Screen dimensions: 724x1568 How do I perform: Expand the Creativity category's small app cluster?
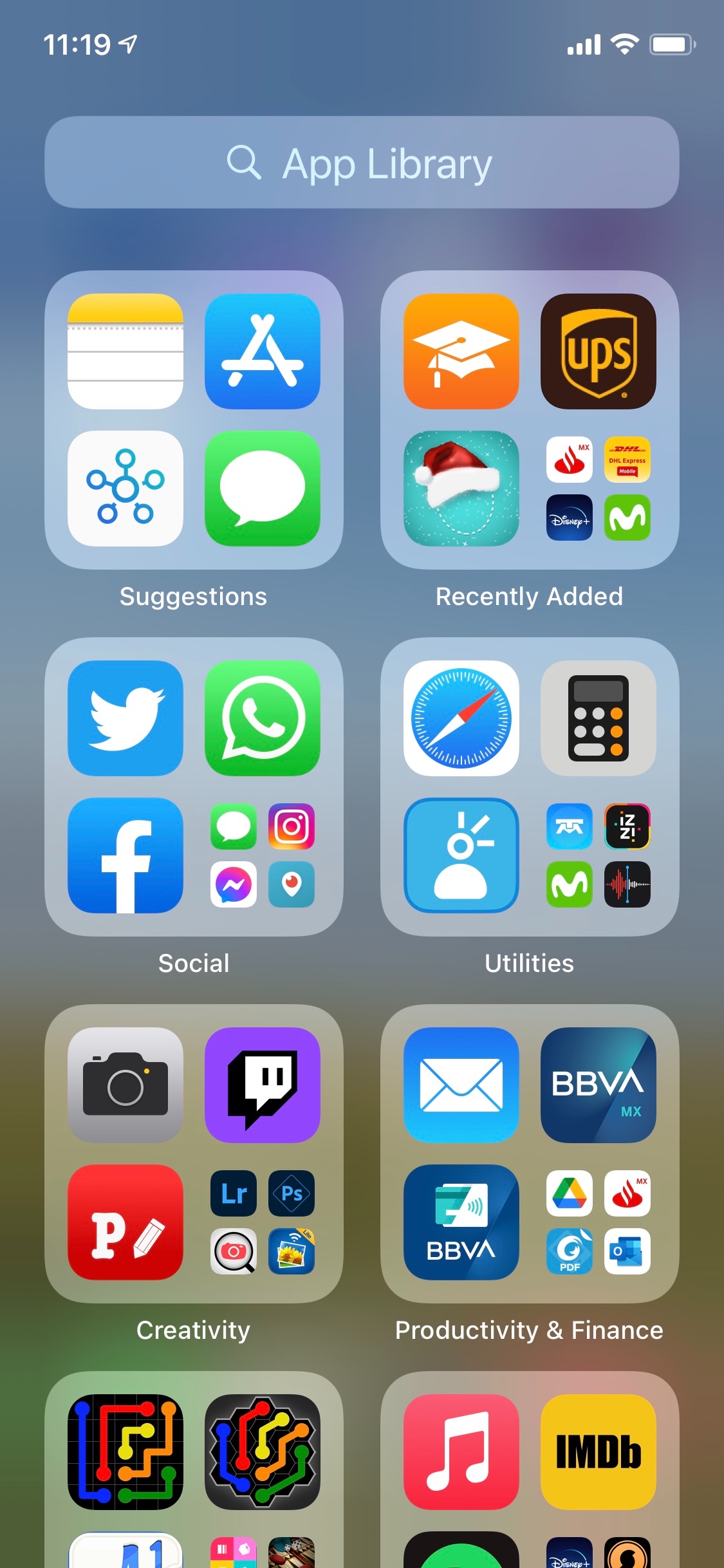(263, 1222)
